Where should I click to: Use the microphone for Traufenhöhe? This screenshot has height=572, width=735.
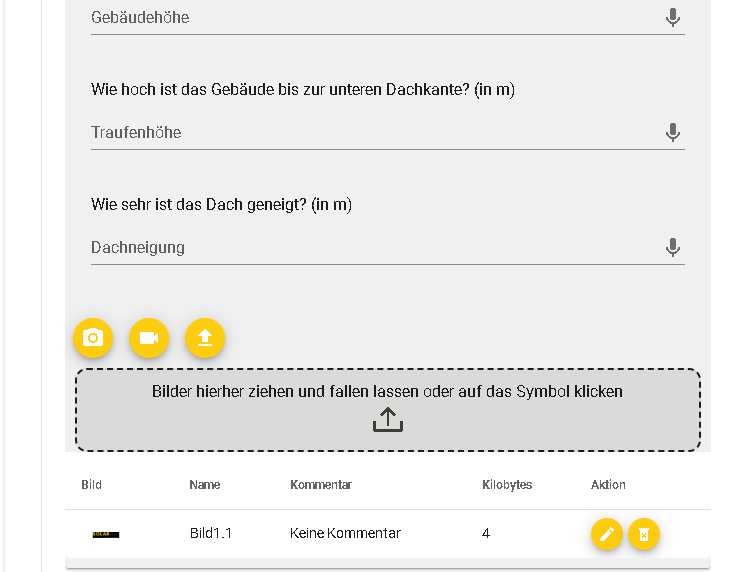(x=673, y=133)
